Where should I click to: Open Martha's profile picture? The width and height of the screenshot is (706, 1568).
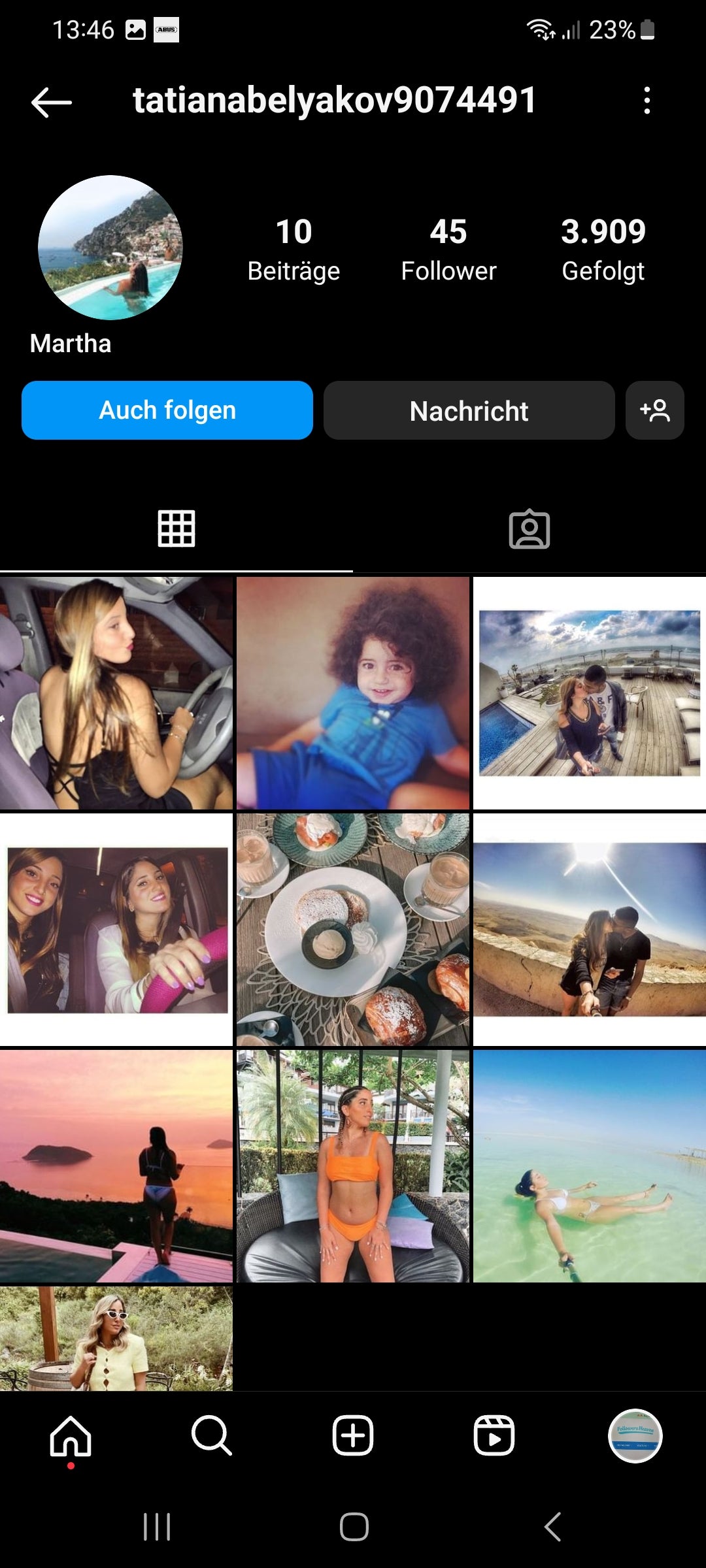[110, 248]
